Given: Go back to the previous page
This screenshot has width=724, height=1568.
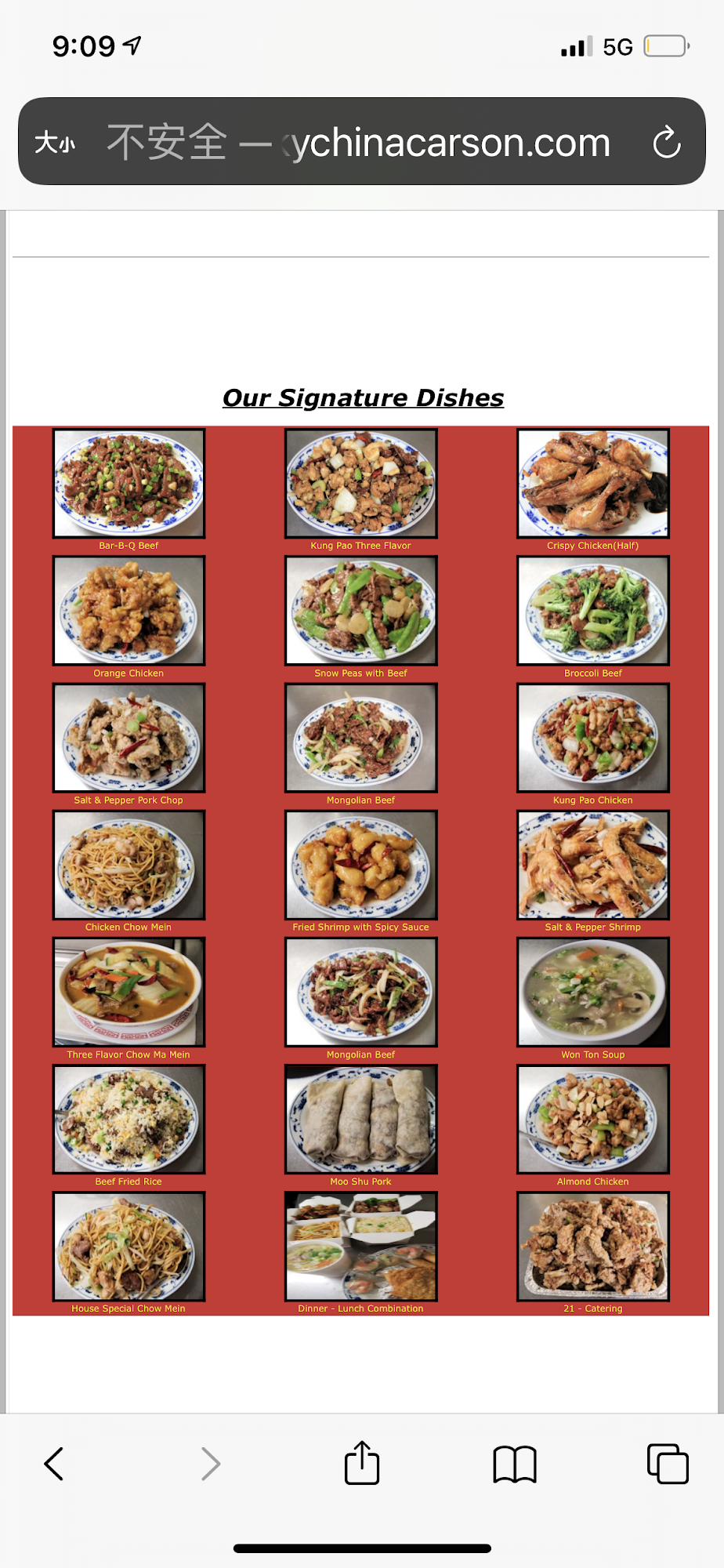Looking at the screenshot, I should point(53,1463).
